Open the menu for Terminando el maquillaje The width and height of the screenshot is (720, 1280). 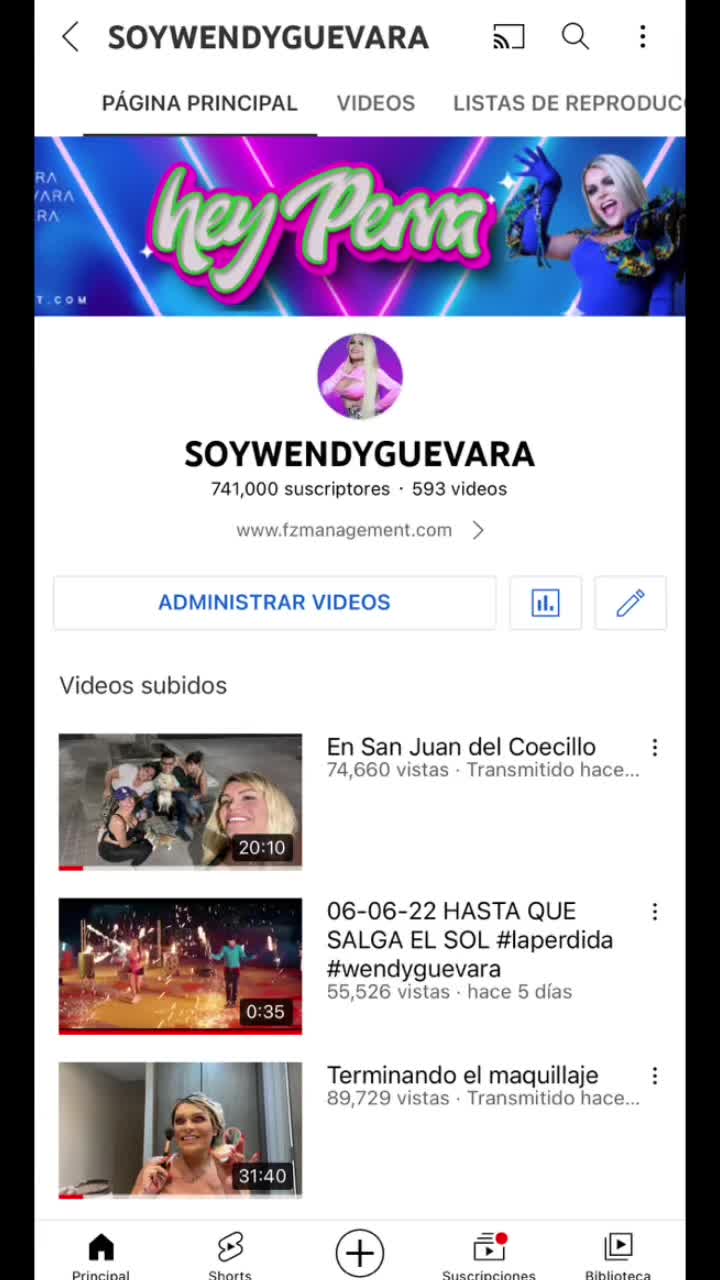point(655,1076)
